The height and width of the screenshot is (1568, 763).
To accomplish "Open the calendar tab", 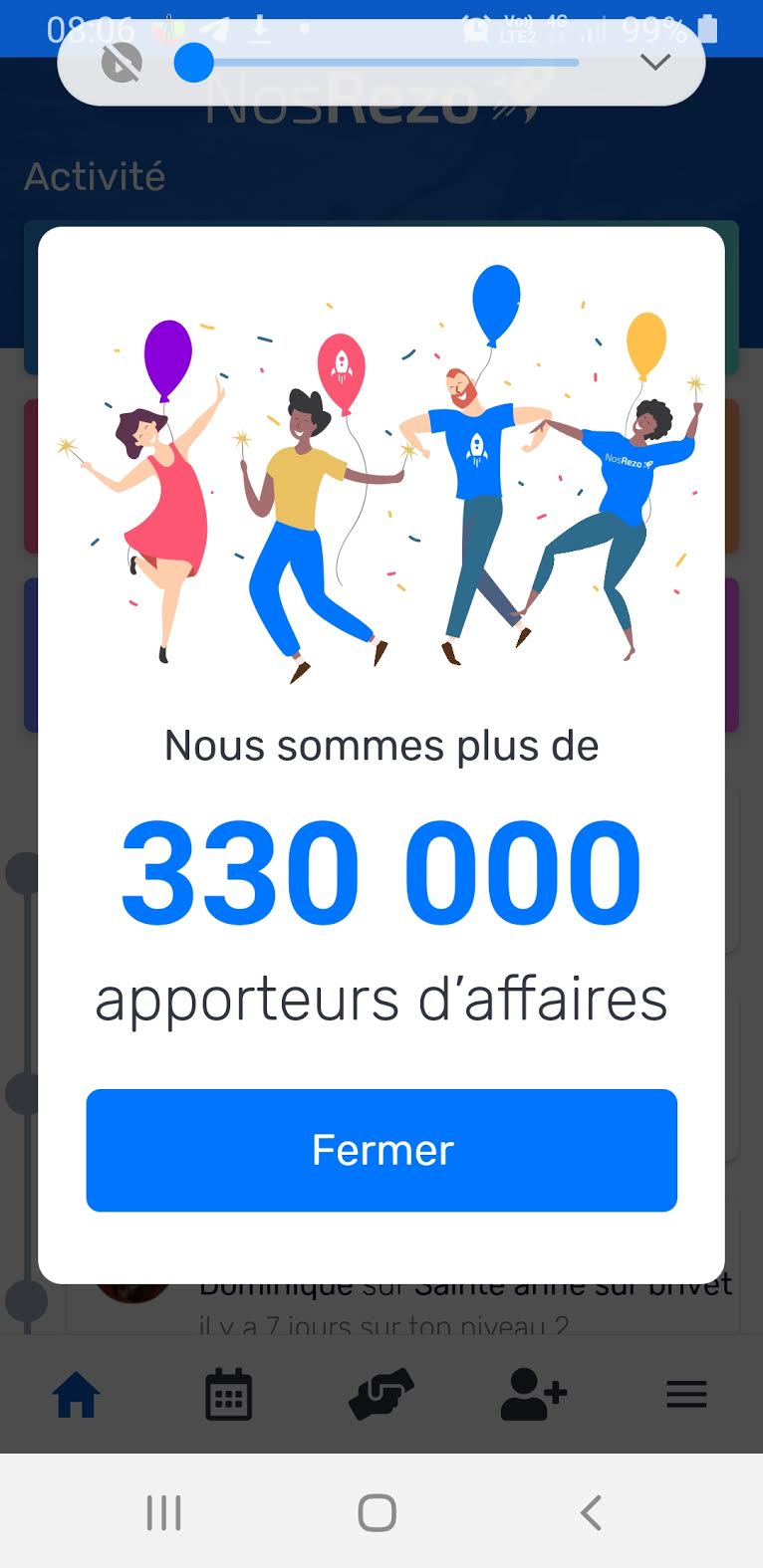I will (228, 1394).
